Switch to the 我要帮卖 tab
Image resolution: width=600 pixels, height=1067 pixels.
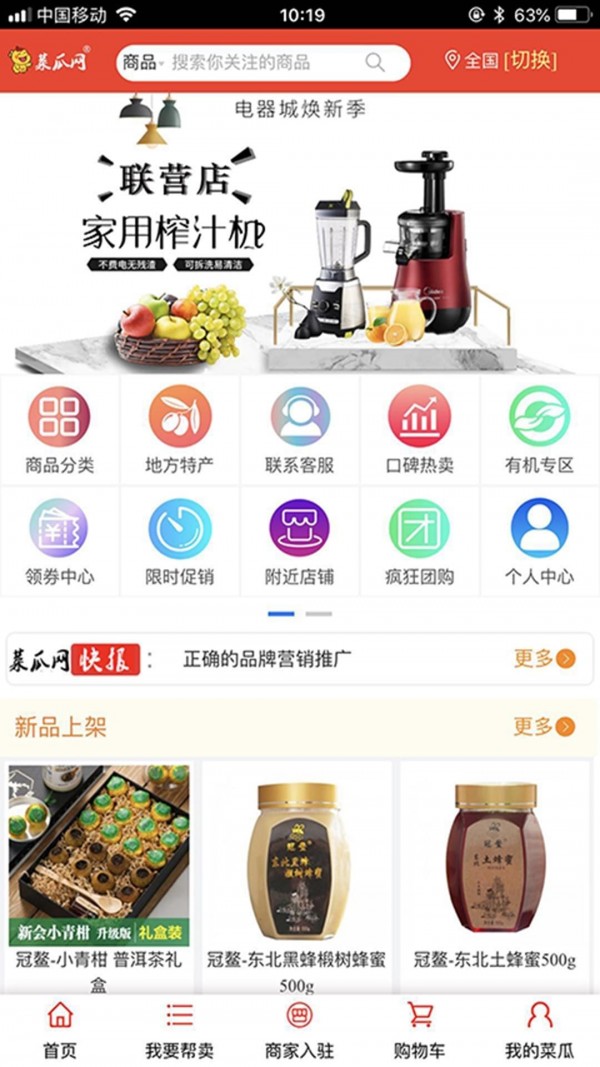[180, 1030]
